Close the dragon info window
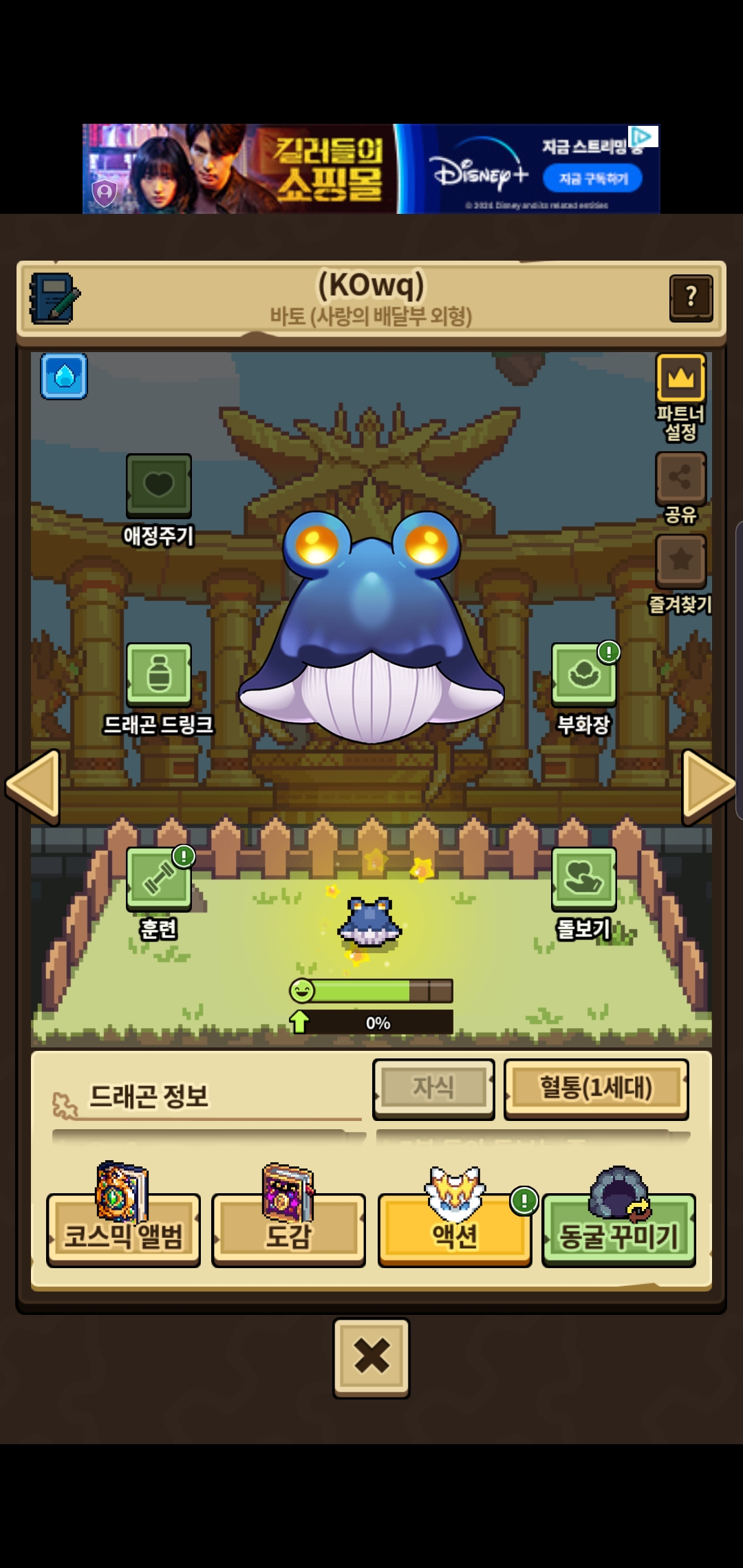Screen dimensions: 743x1568 371,1358
